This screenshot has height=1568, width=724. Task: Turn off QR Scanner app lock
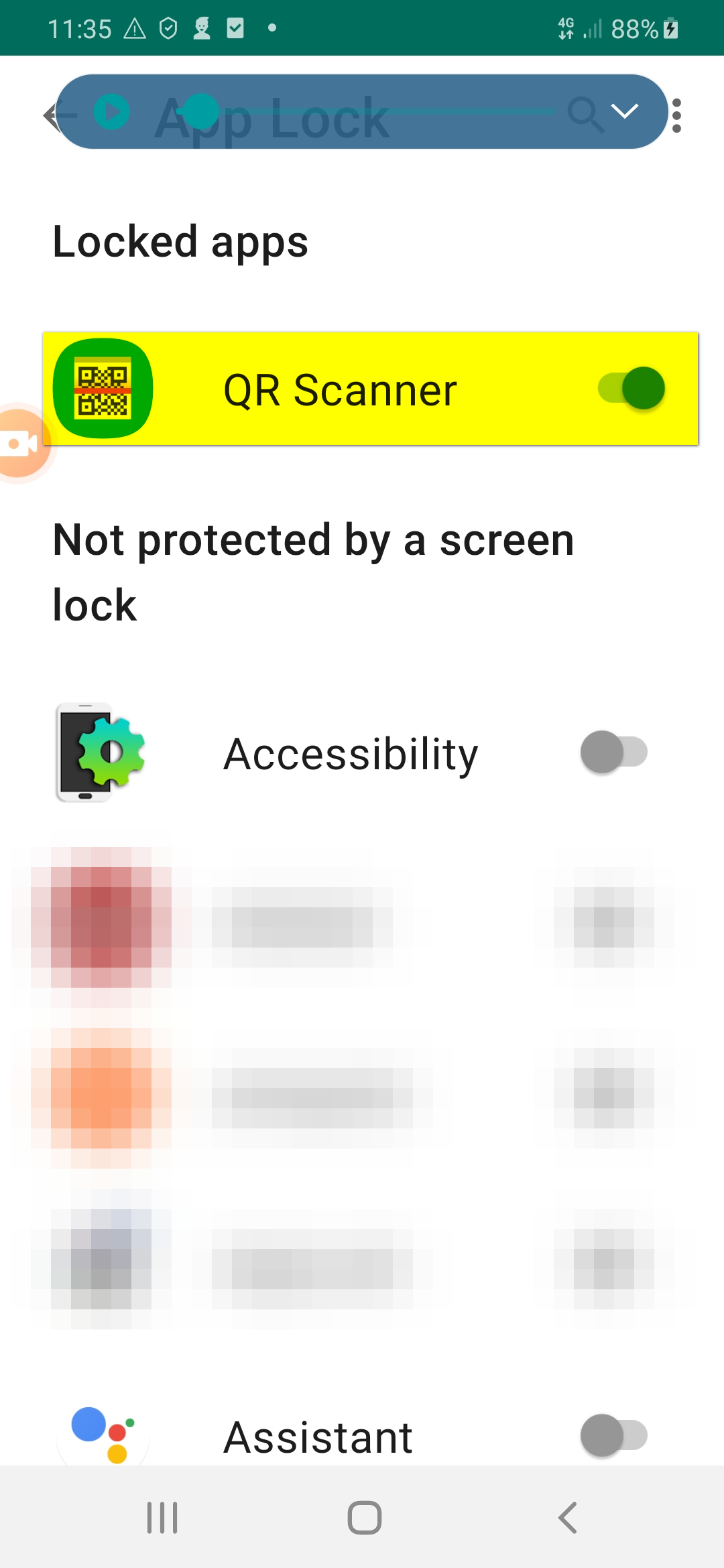coord(631,389)
